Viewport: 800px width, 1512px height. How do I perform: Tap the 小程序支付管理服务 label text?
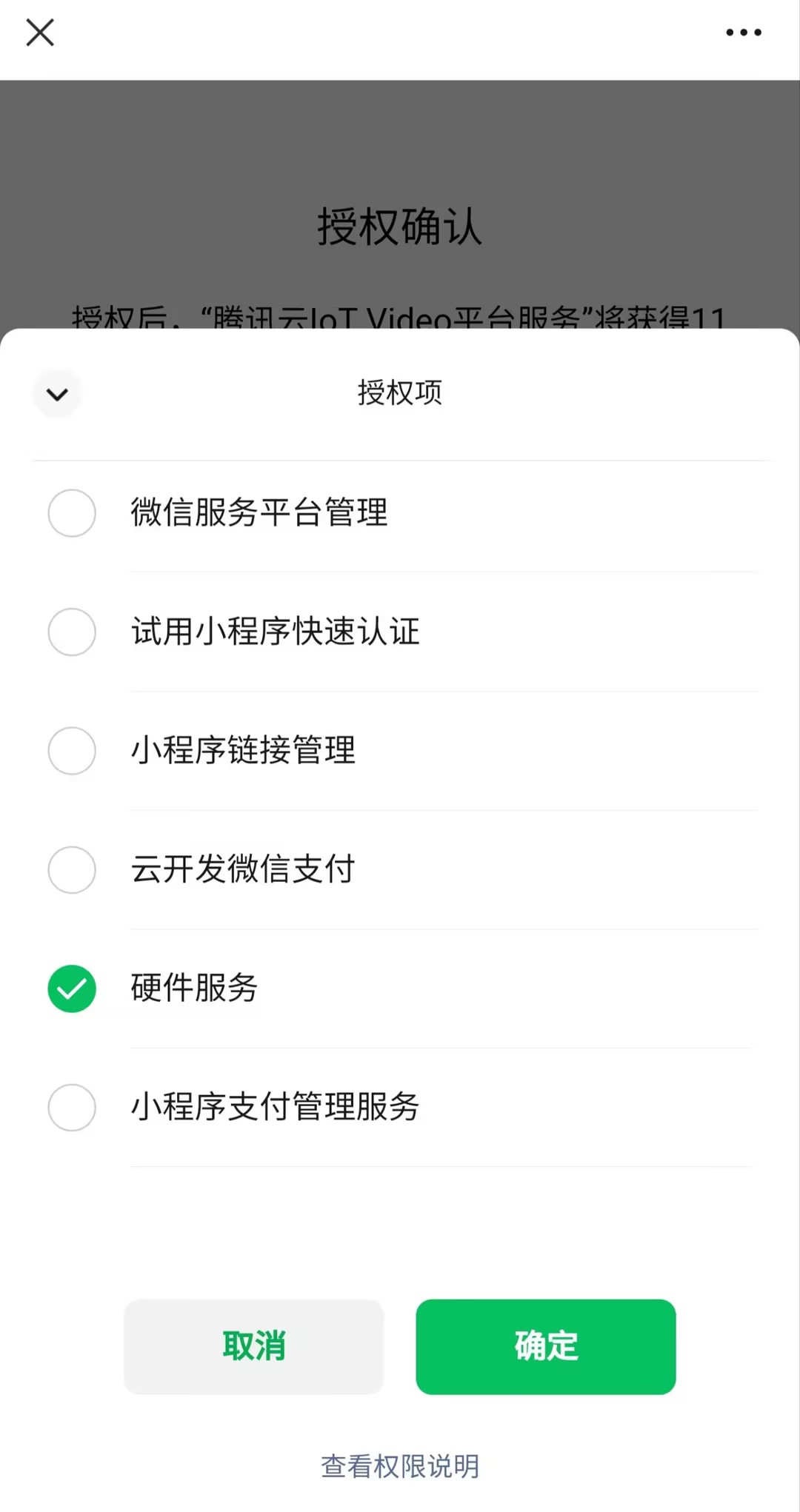point(274,1108)
